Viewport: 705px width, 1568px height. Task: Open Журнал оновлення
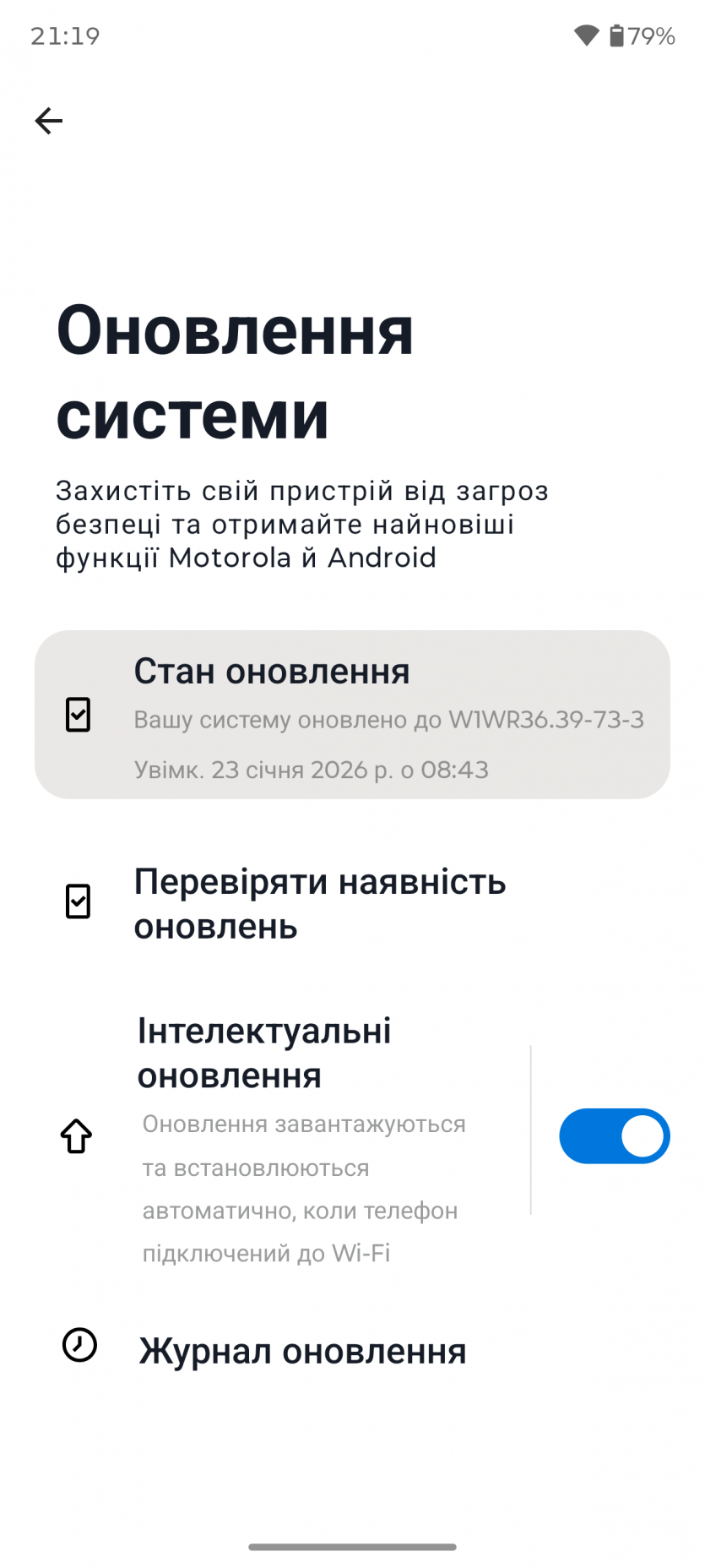tap(302, 1350)
